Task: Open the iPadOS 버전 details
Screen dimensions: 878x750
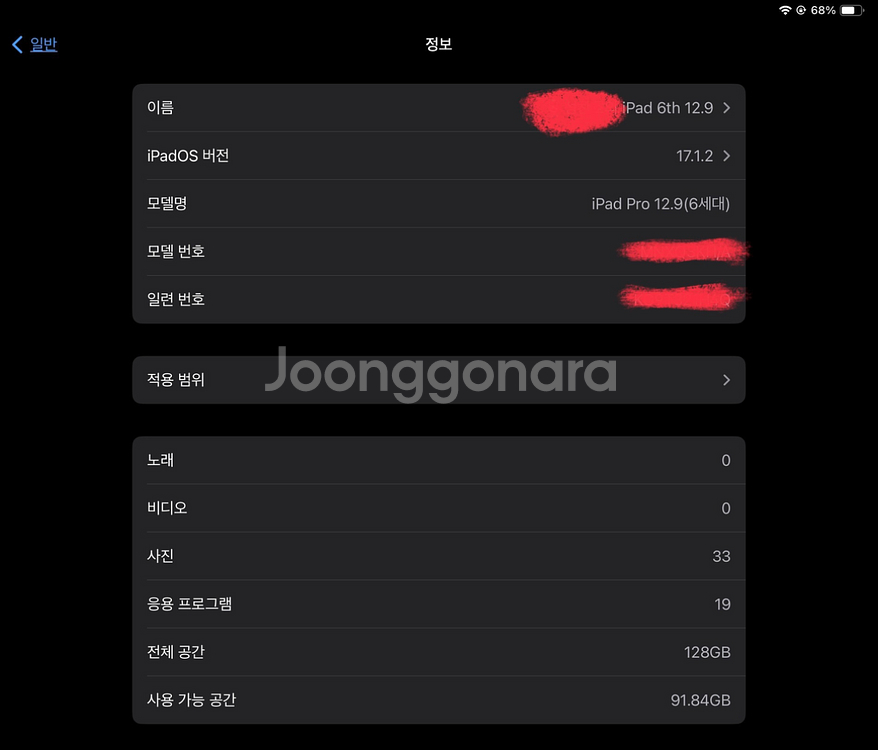Action: pos(438,156)
